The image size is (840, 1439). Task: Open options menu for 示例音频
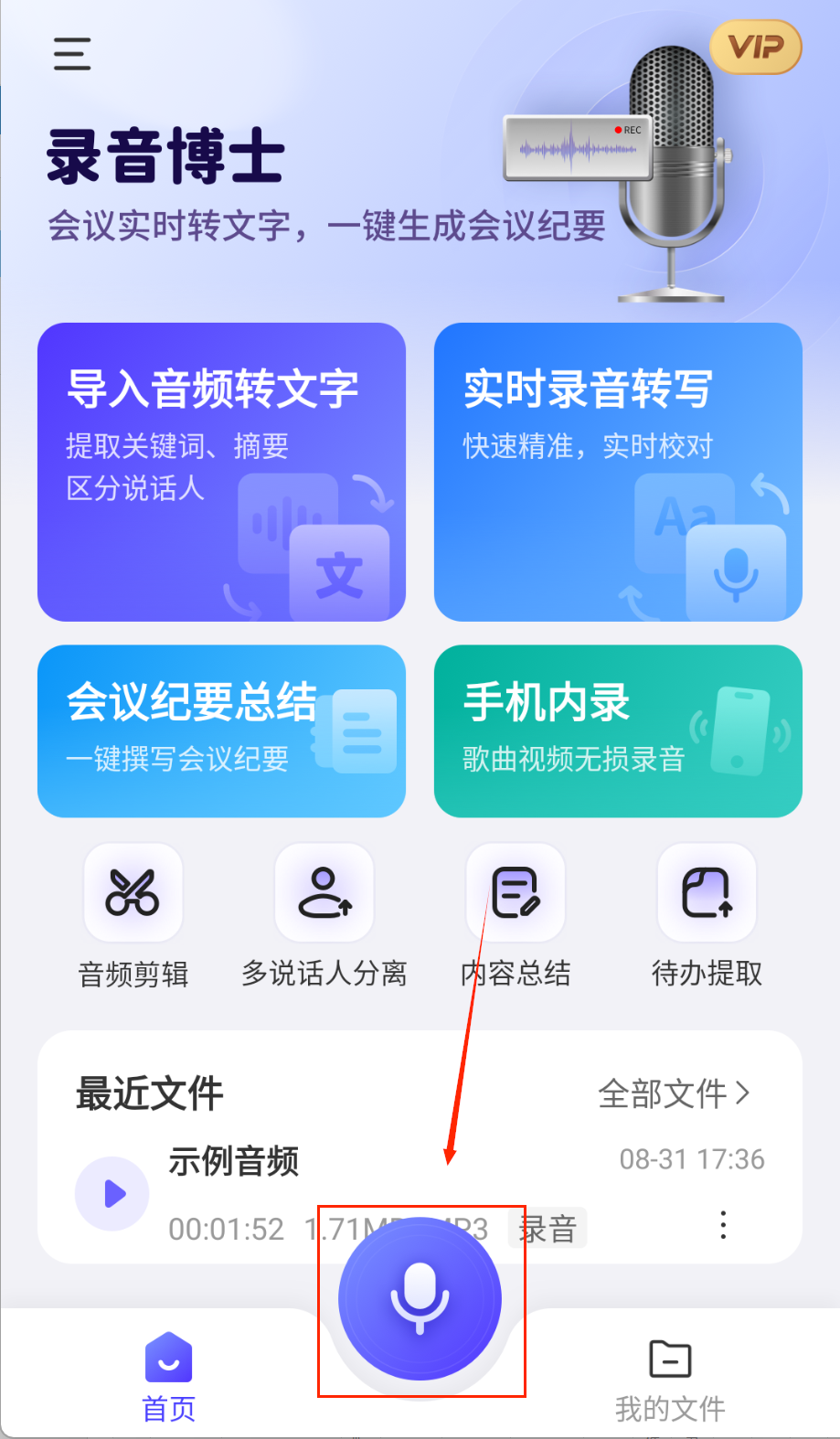point(724,1225)
